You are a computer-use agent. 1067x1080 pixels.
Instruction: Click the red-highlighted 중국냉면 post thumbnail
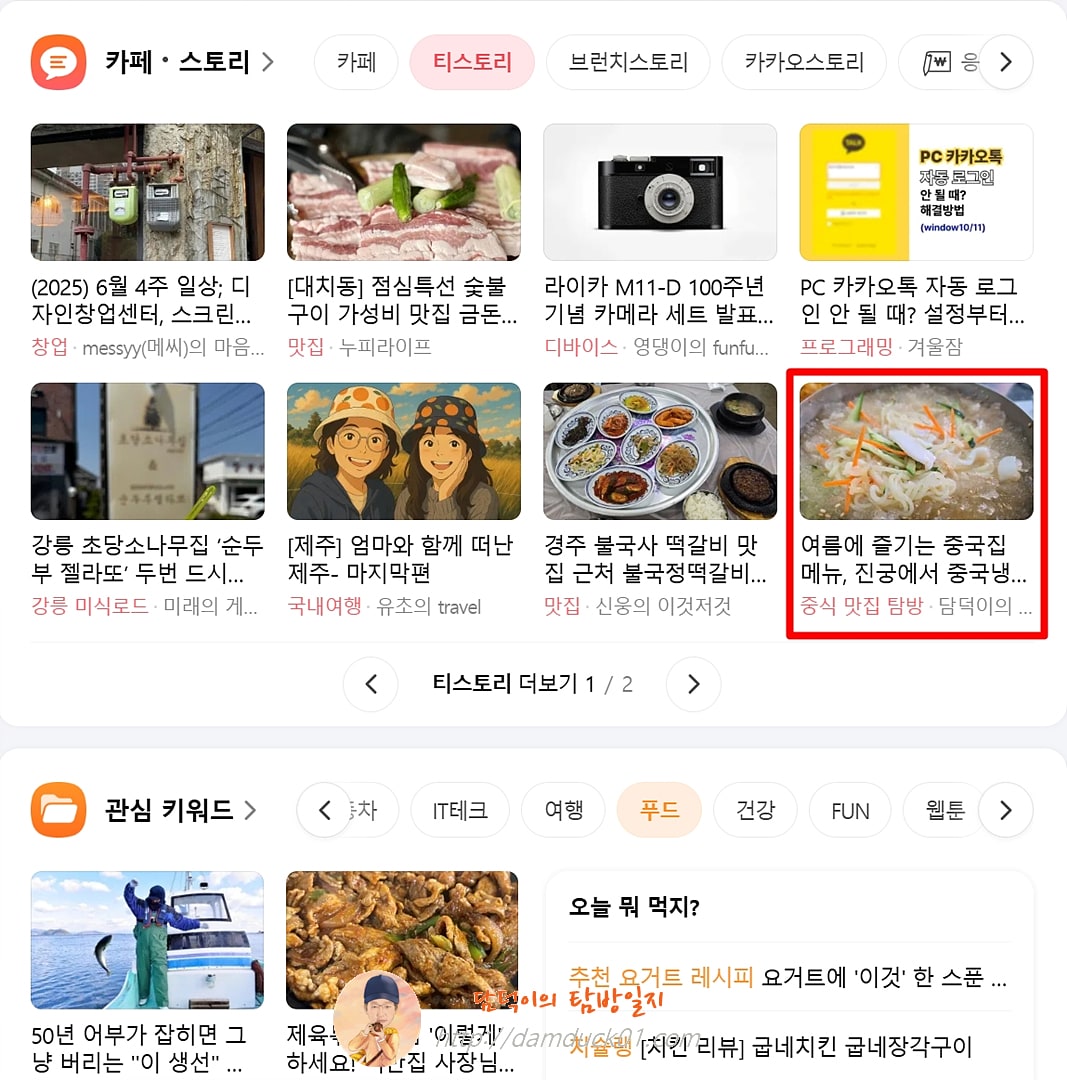click(916, 450)
